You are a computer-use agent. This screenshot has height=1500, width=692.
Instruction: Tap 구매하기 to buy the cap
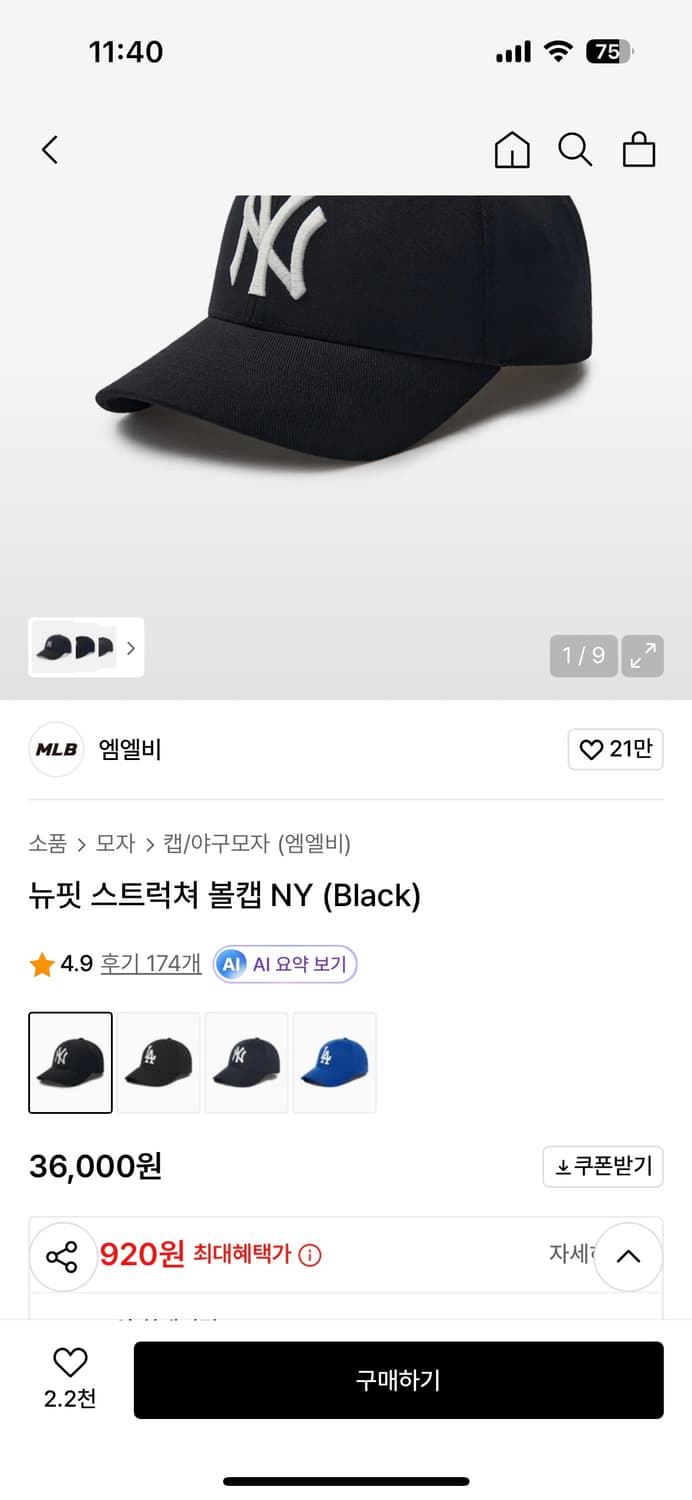coord(398,1380)
